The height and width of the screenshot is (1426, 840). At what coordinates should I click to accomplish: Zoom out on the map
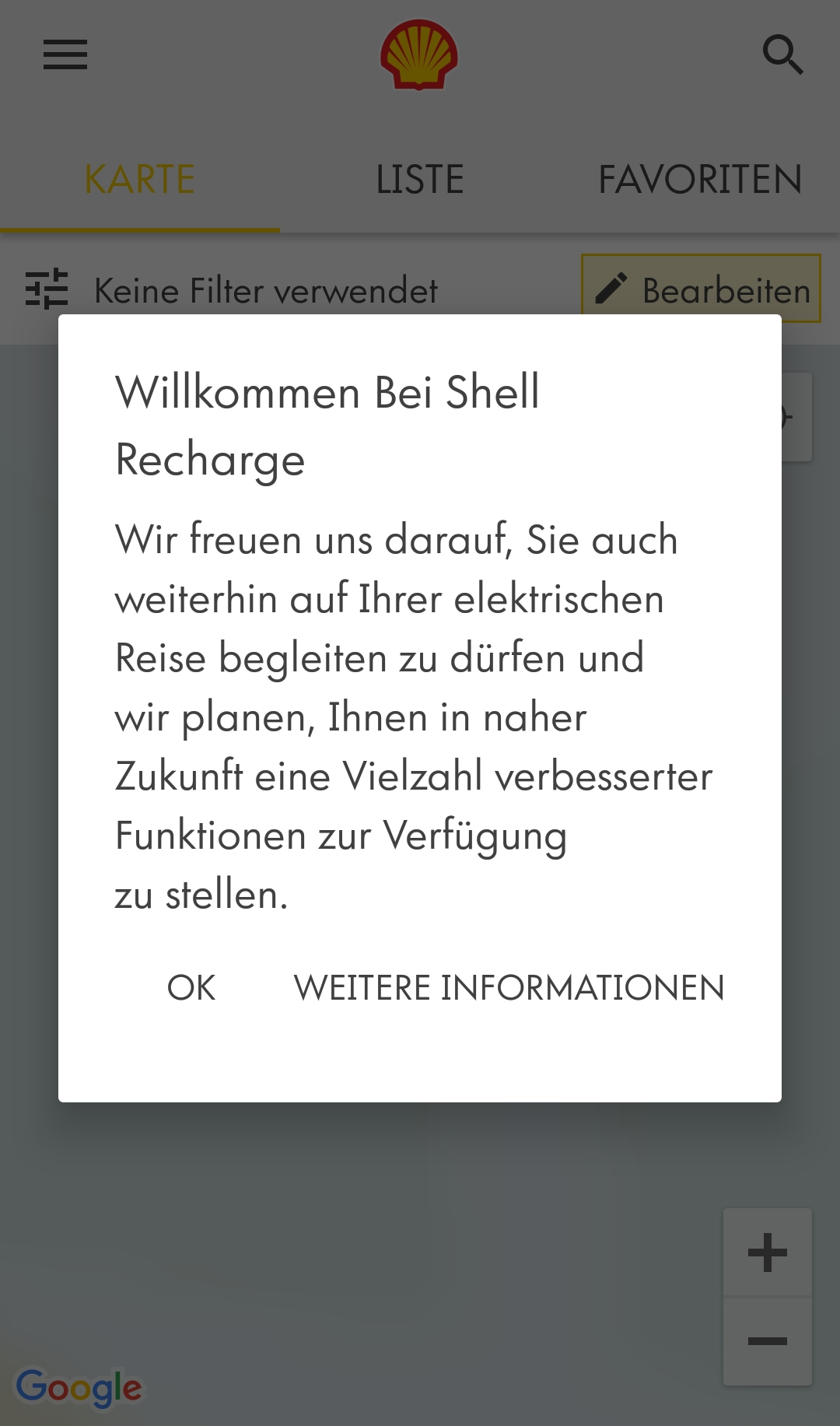click(x=768, y=1341)
